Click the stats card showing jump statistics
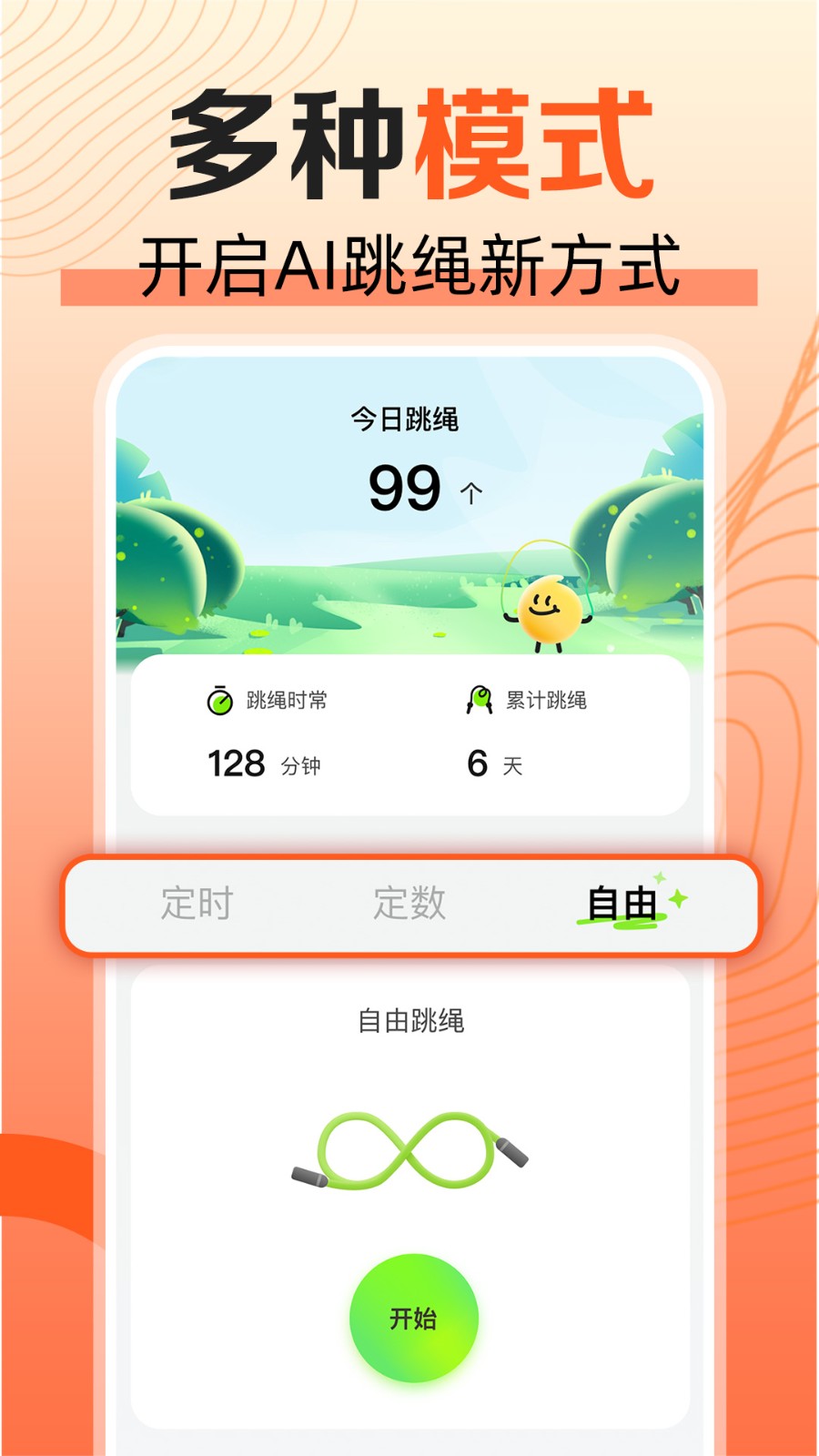This screenshot has width=819, height=1456. click(x=409, y=733)
